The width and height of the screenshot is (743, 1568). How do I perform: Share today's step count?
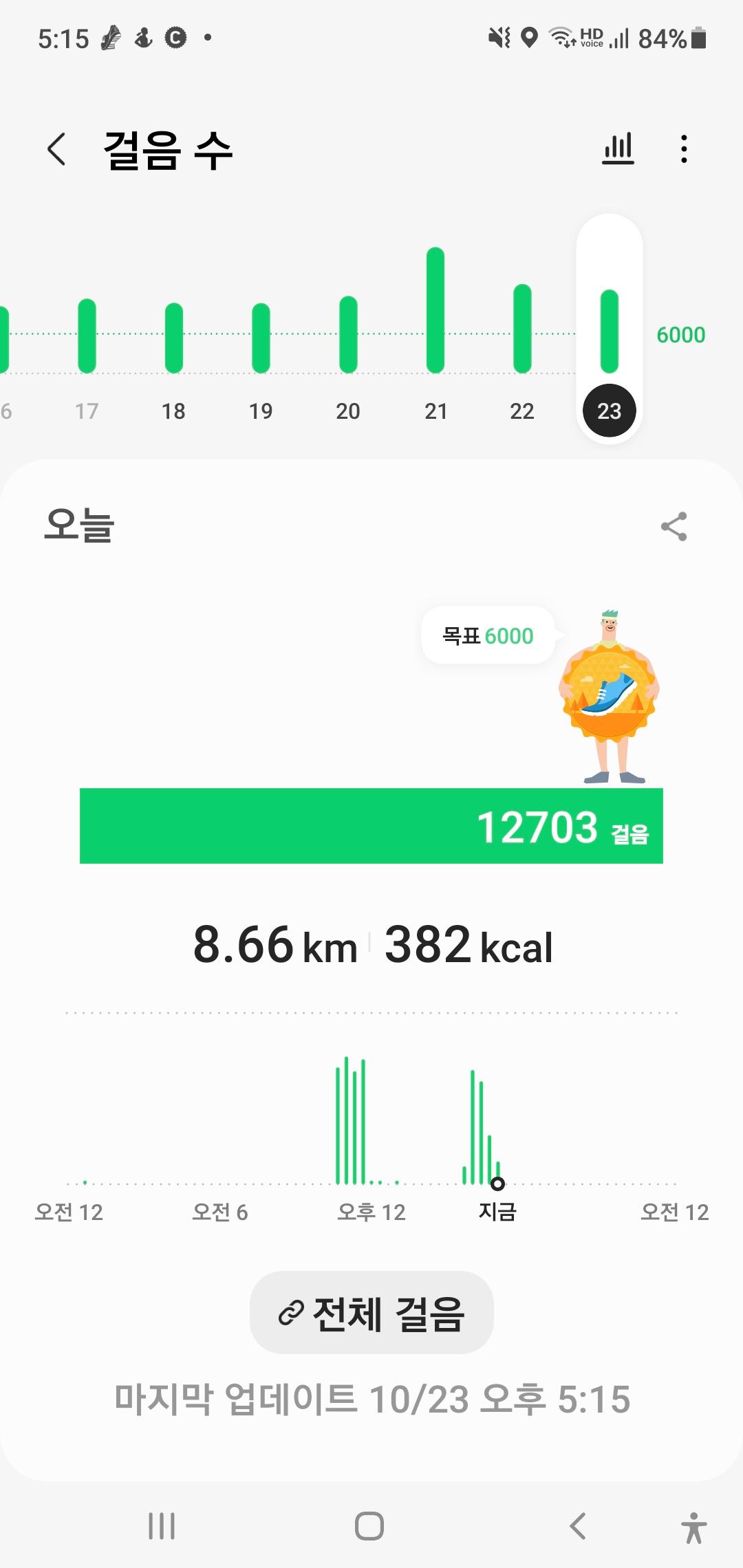[674, 527]
